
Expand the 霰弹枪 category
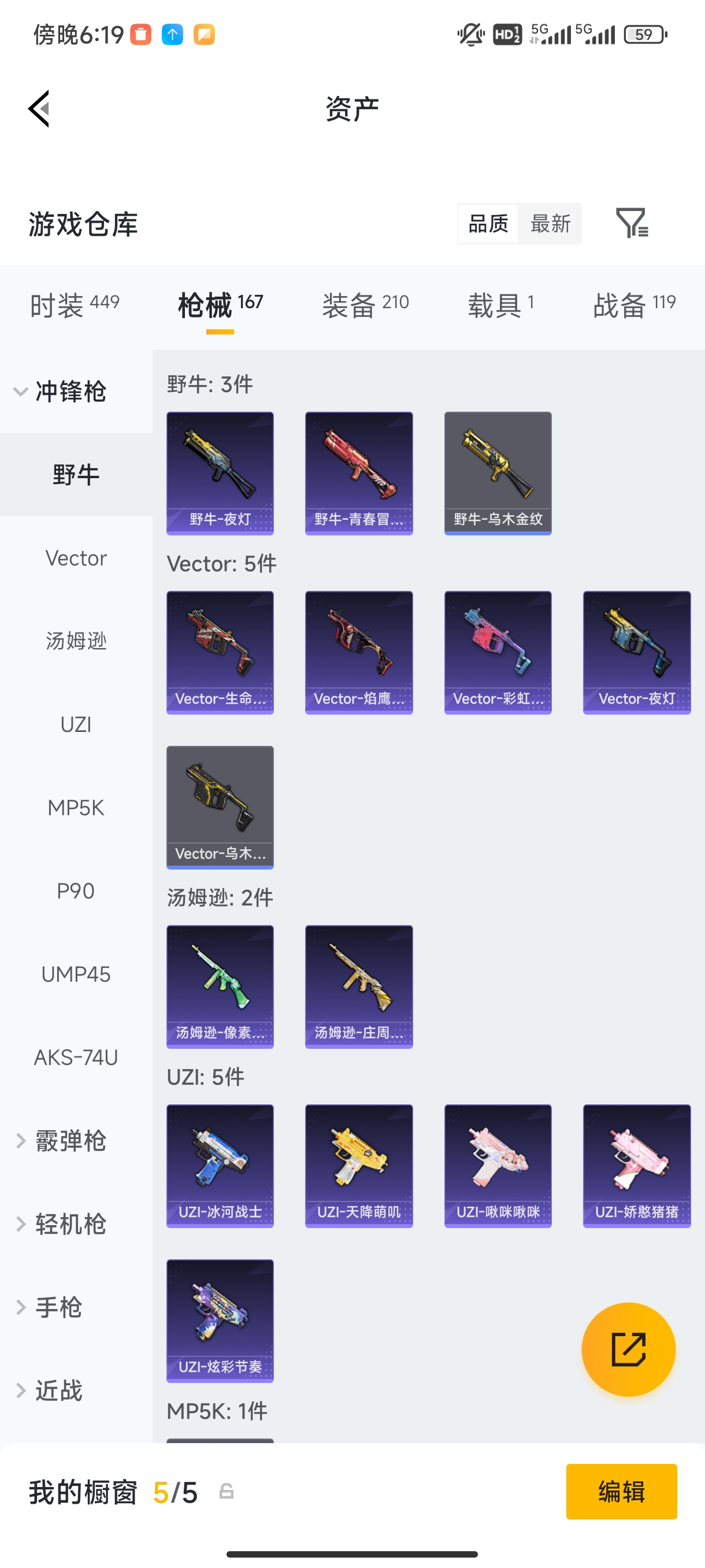point(61,1141)
